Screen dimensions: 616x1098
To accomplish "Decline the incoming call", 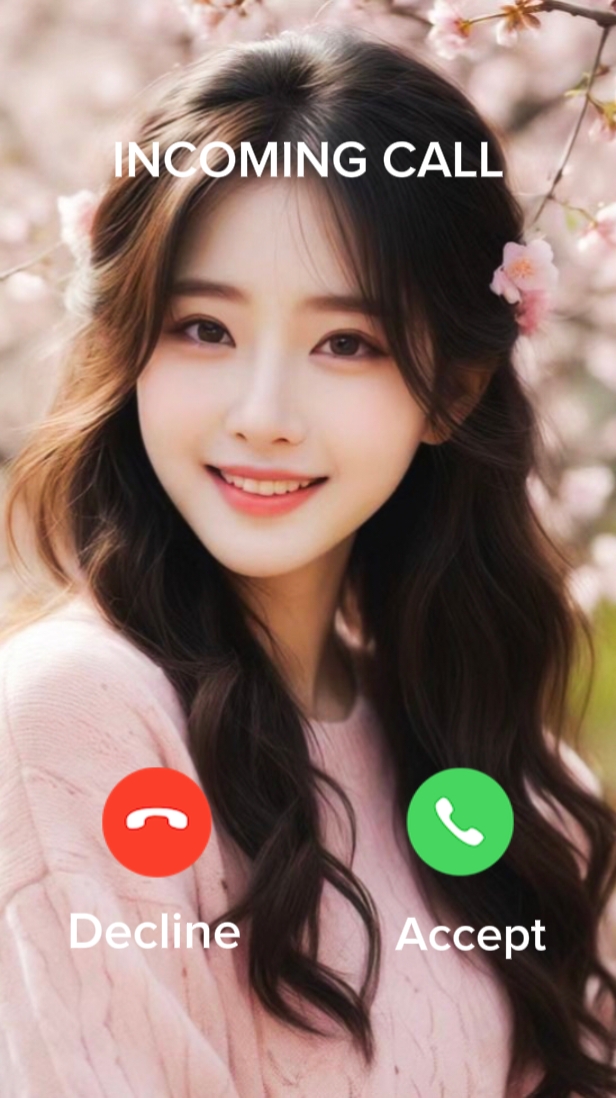I will pos(157,821).
